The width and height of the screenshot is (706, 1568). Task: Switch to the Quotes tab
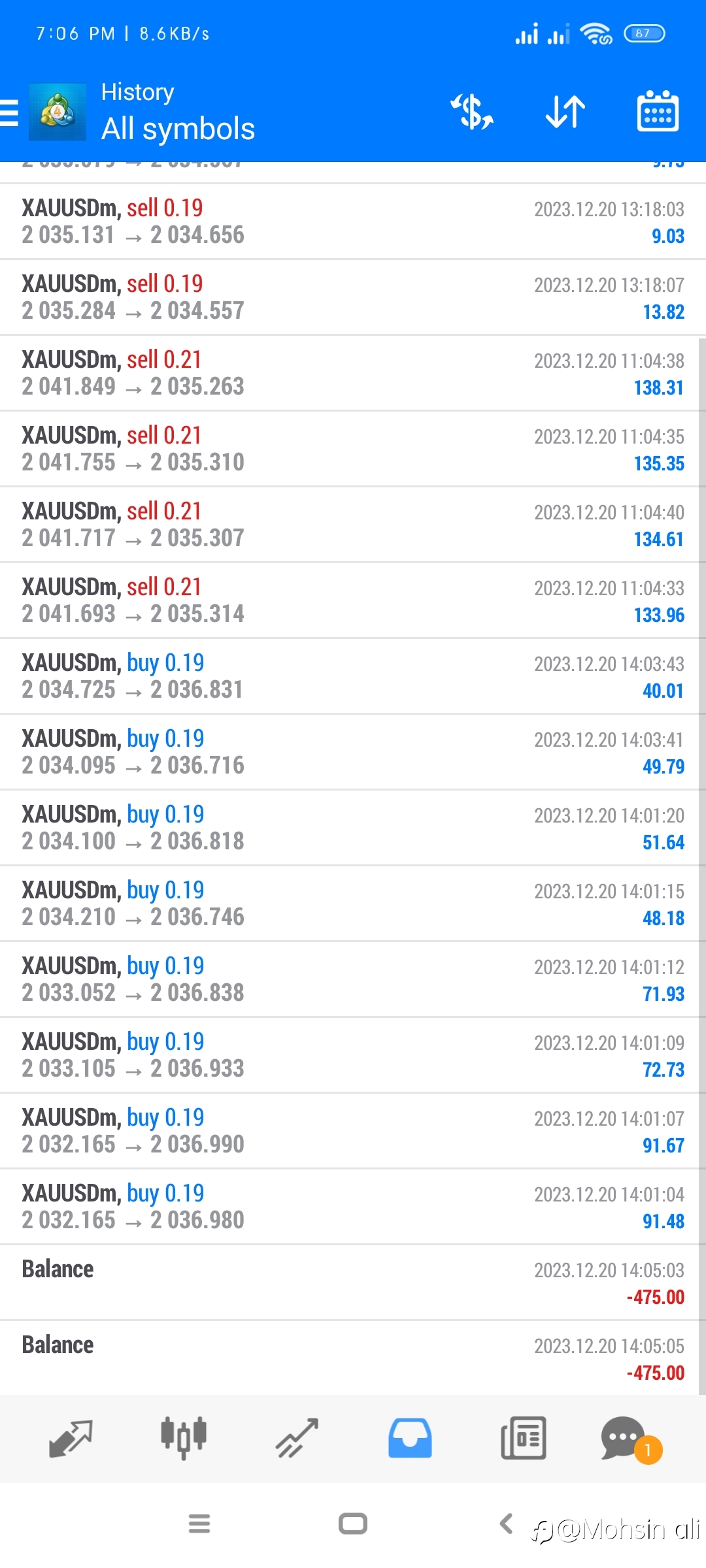point(71,1439)
